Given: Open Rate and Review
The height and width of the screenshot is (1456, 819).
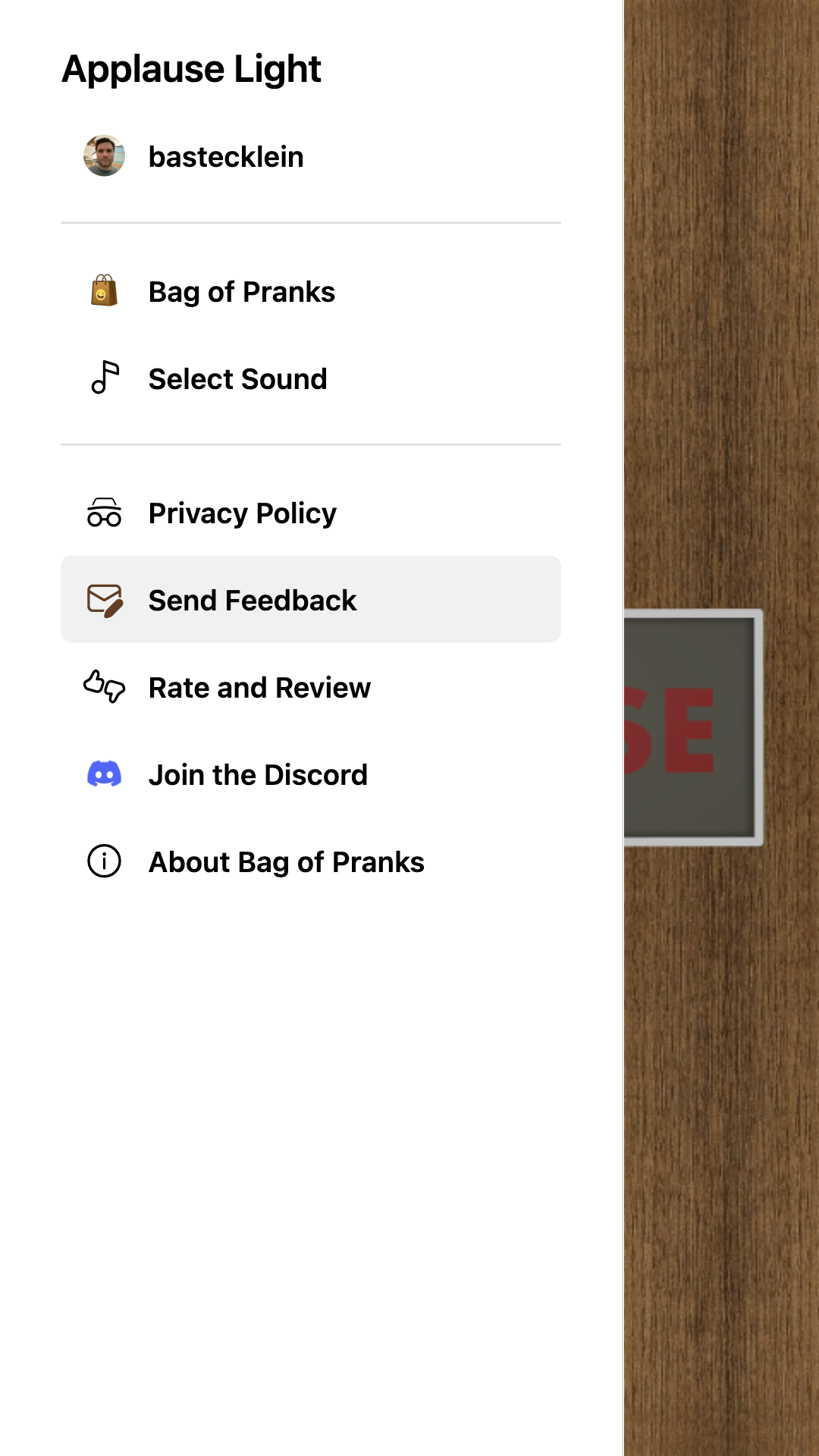Looking at the screenshot, I should (311, 688).
